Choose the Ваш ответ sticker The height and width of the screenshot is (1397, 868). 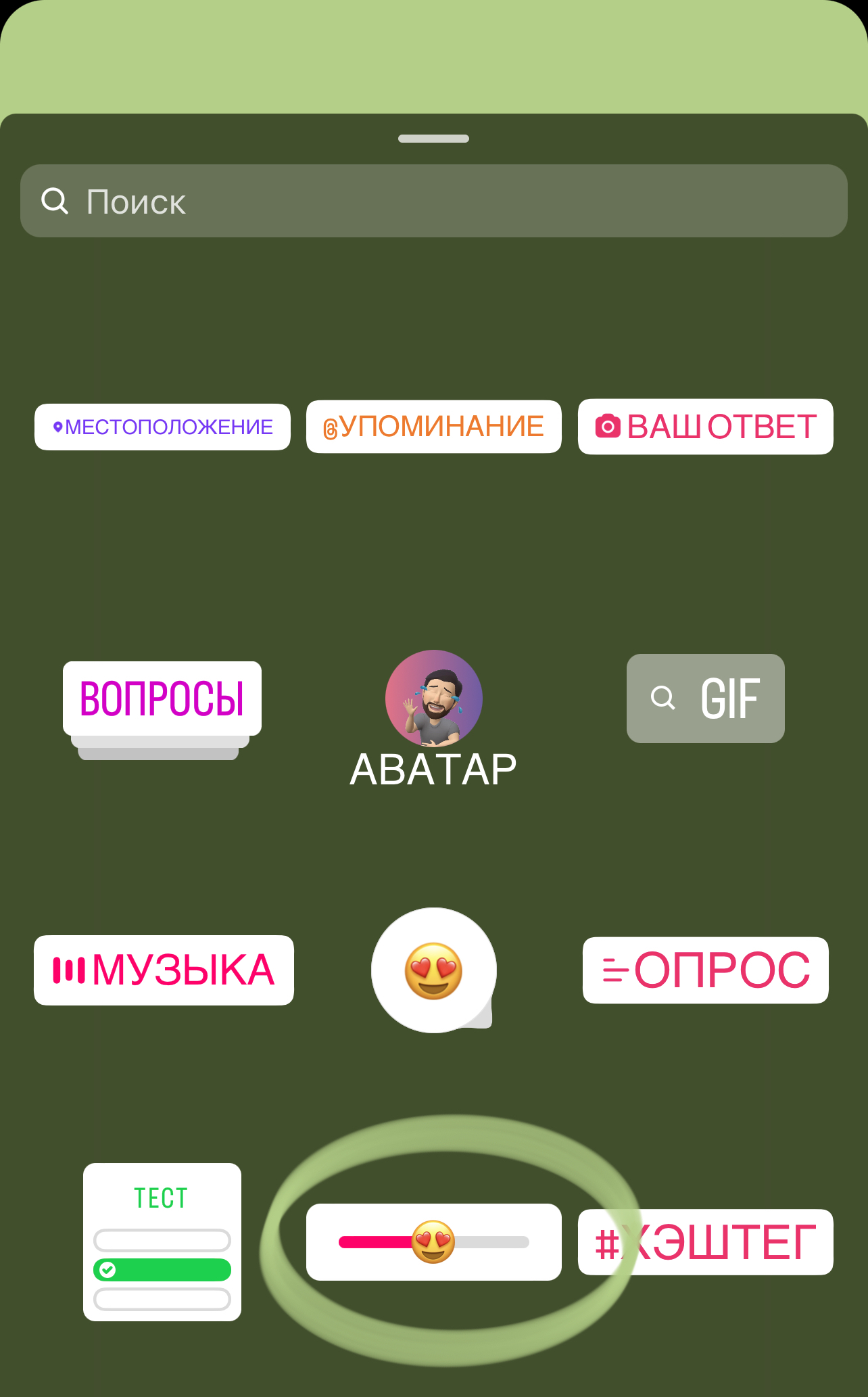[x=705, y=427]
